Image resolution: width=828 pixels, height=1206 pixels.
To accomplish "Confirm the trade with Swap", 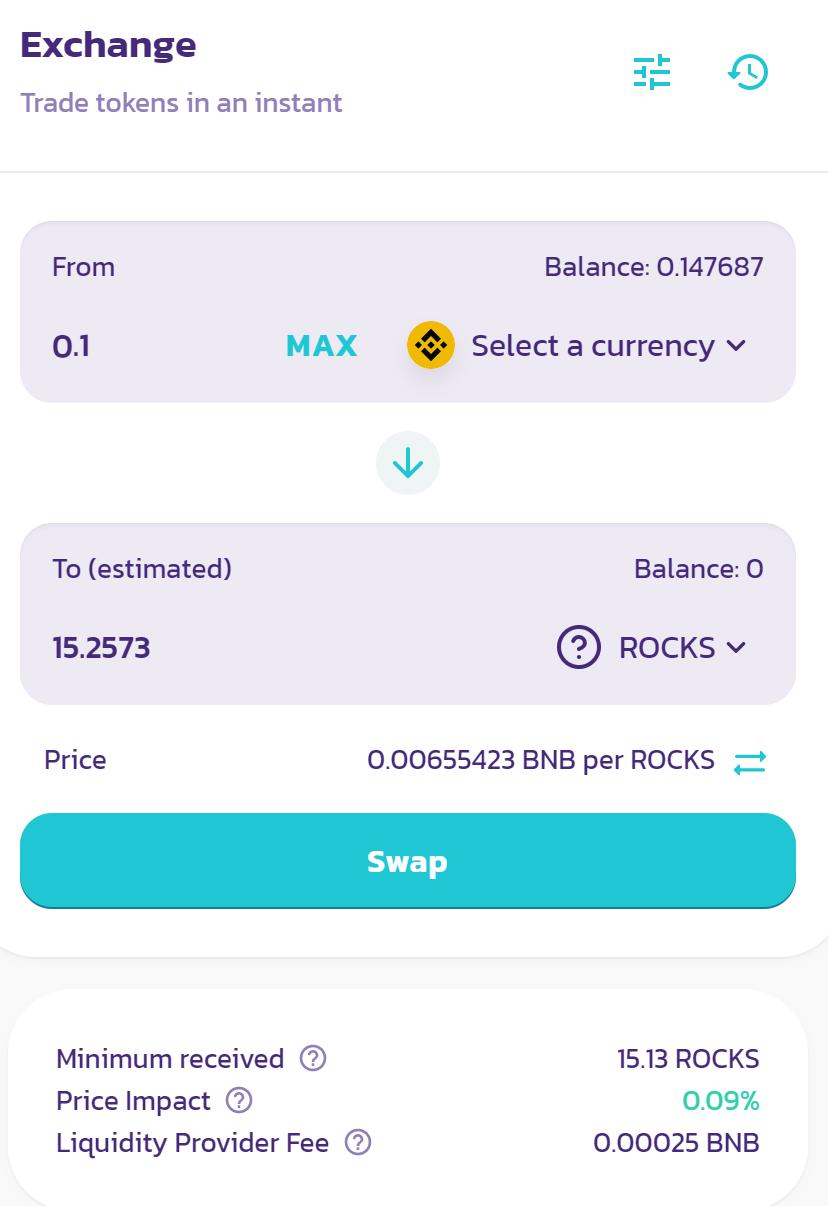I will pyautogui.click(x=408, y=861).
